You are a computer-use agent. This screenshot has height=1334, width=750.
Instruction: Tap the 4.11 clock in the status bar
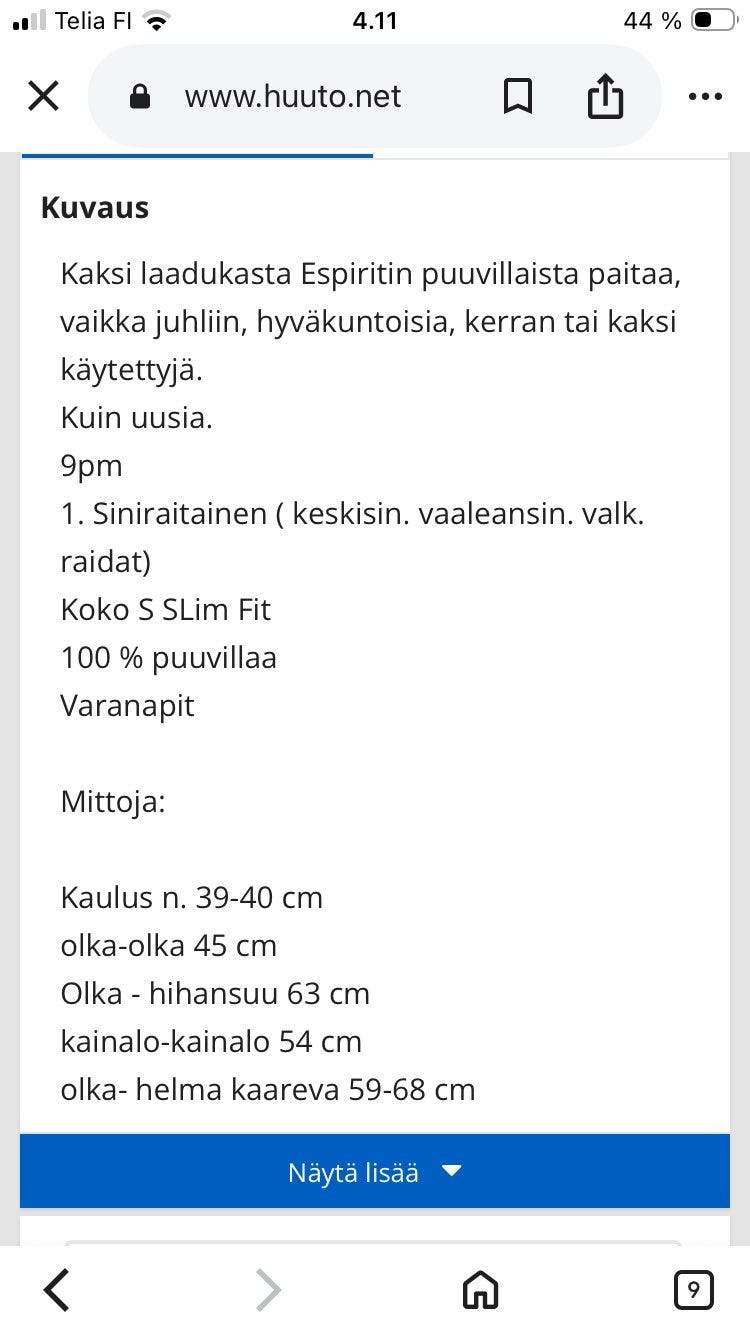click(x=374, y=20)
